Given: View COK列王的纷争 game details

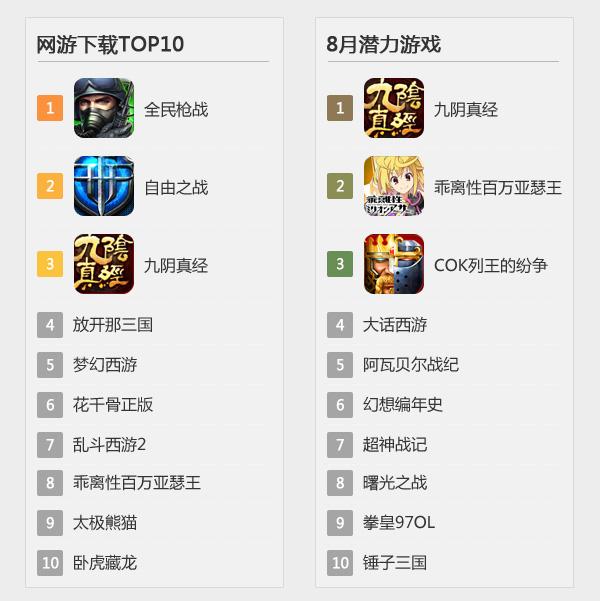Looking at the screenshot, I should click(490, 265).
